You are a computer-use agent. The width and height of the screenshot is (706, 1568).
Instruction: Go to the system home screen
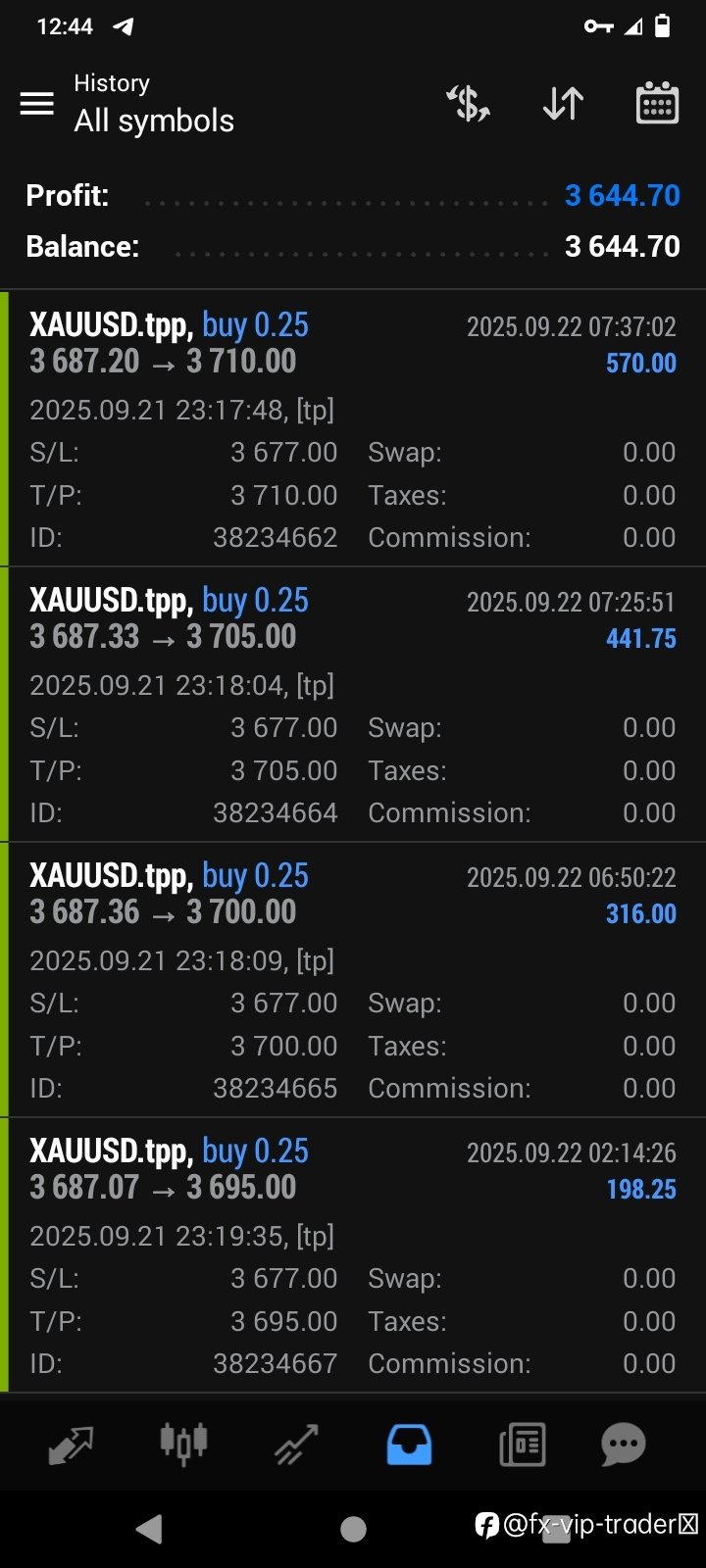coord(353,1529)
